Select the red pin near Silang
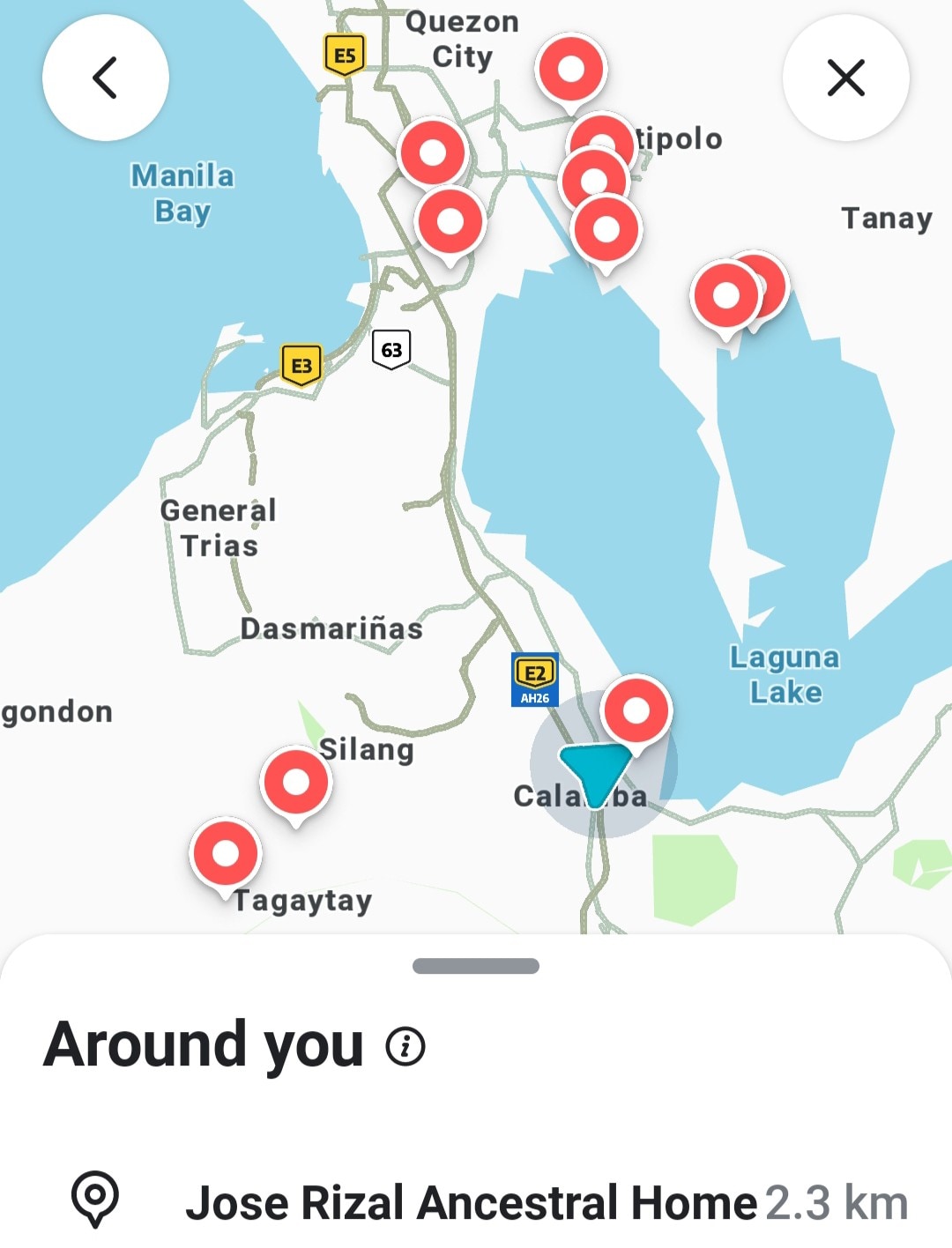952x1248 pixels. [296, 781]
